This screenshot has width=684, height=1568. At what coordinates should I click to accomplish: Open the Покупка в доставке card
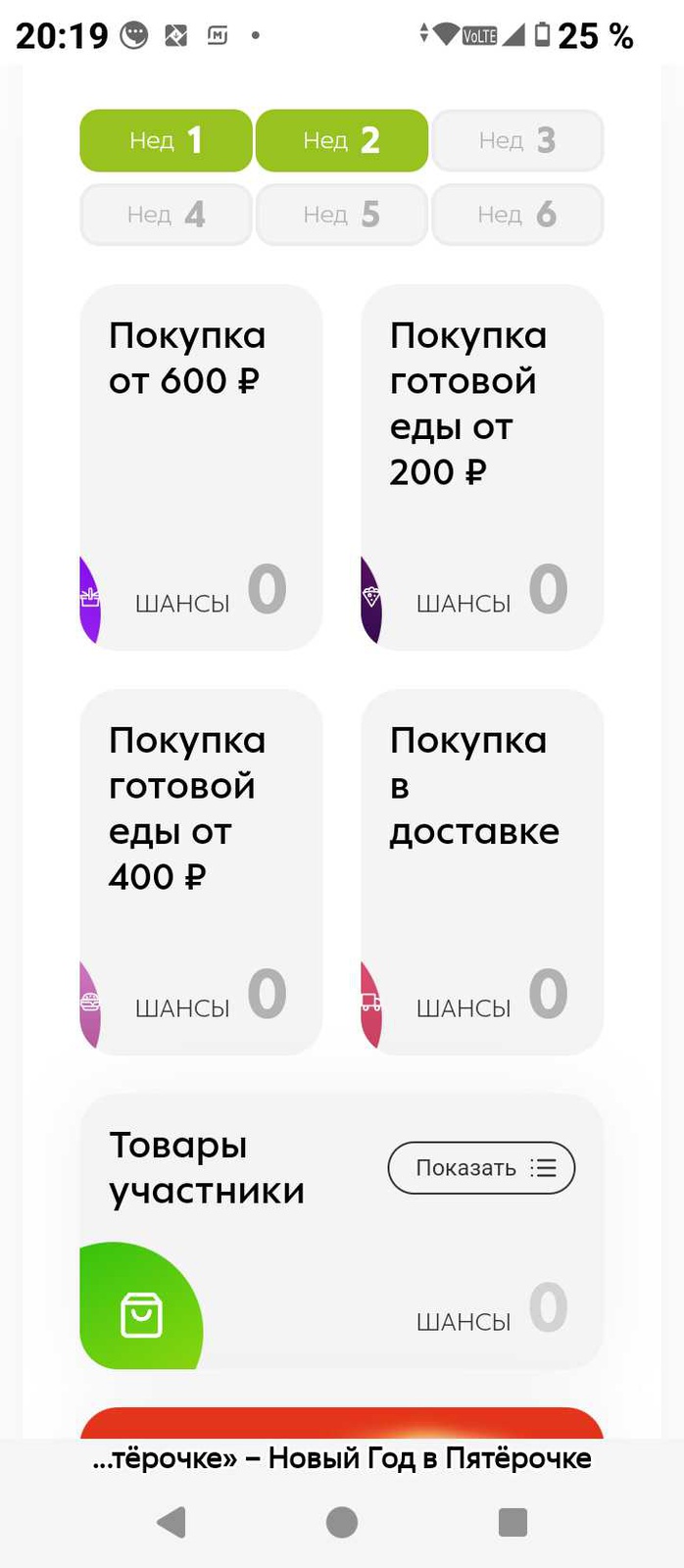pyautogui.click(x=482, y=871)
